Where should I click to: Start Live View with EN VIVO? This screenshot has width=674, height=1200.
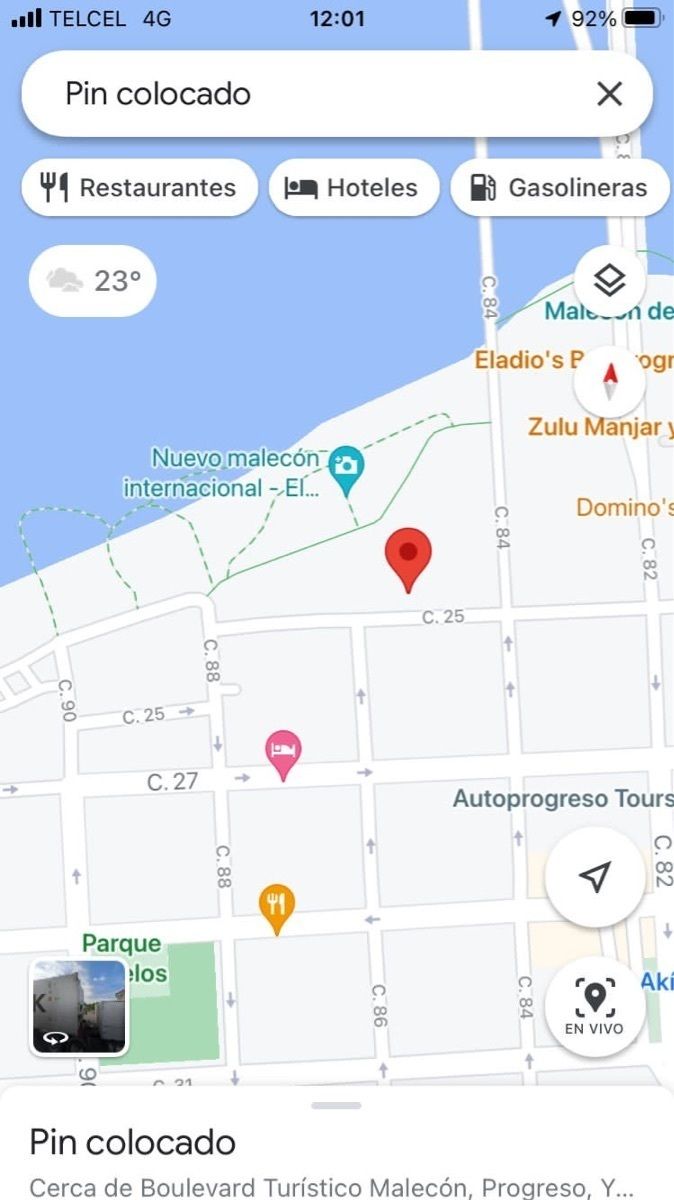(594, 1006)
